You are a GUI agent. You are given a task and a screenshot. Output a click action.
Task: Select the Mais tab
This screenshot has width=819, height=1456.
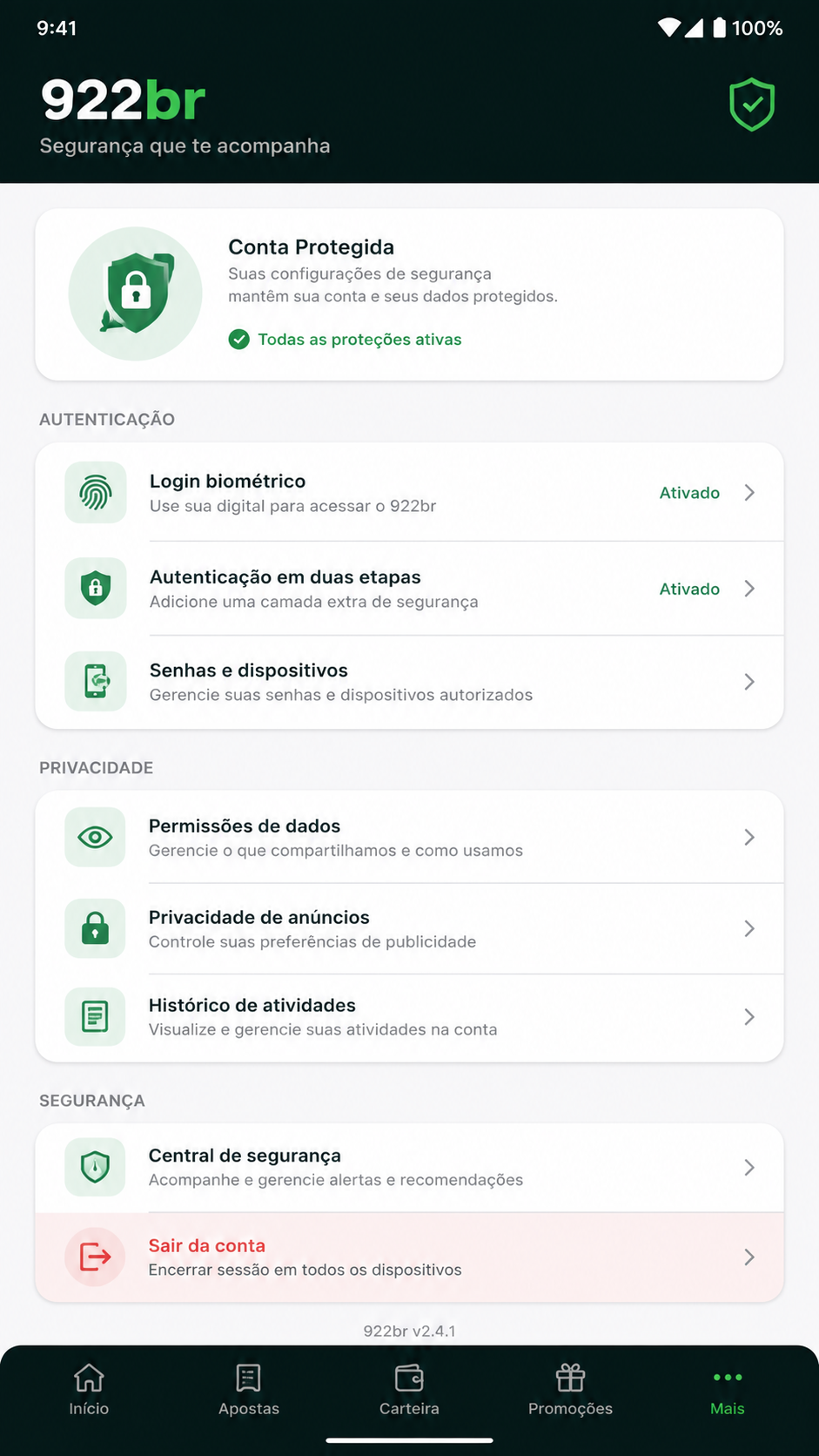728,1390
